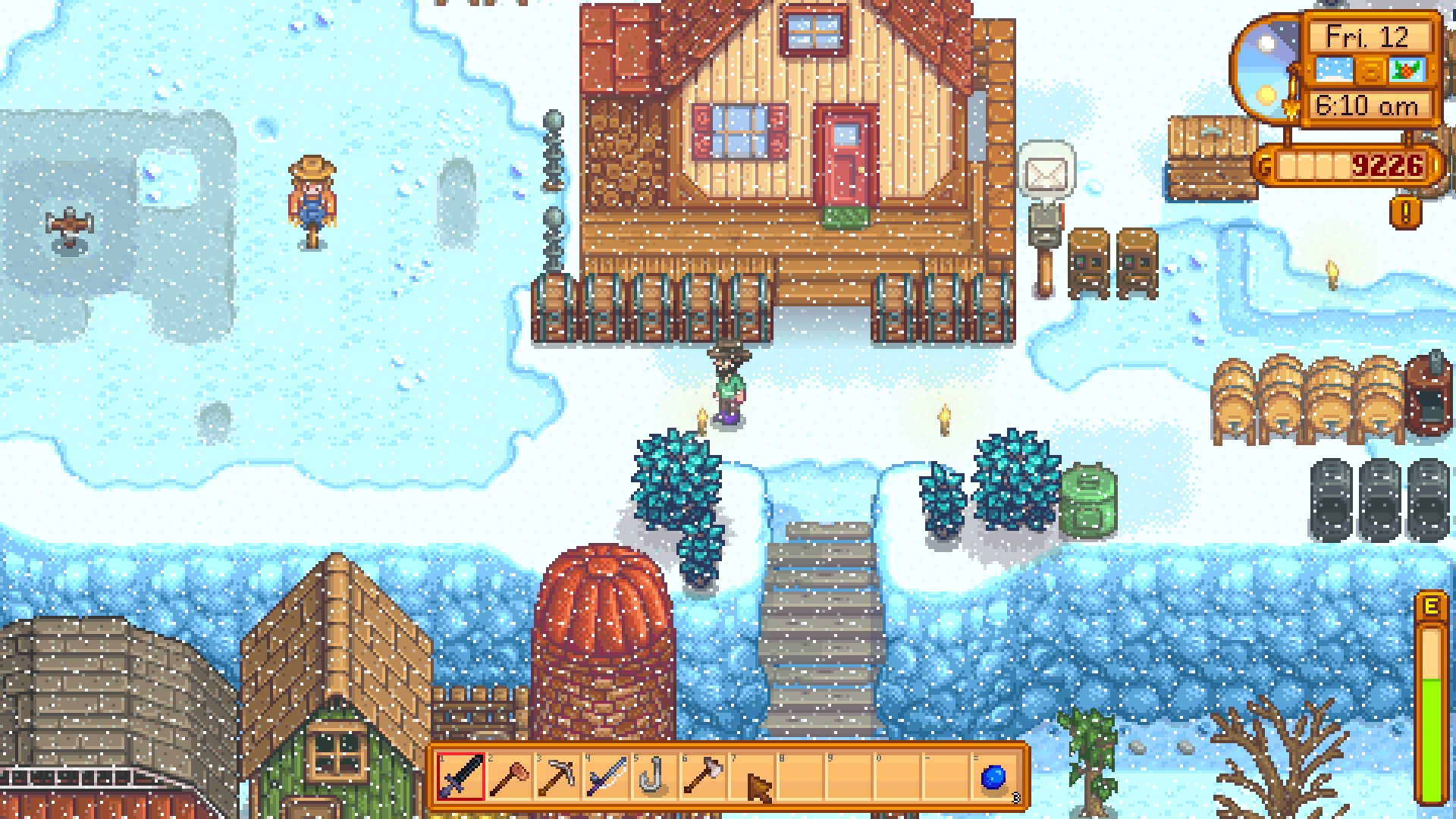Equip the fishing rod
The width and height of the screenshot is (1456, 819).
[x=606, y=777]
